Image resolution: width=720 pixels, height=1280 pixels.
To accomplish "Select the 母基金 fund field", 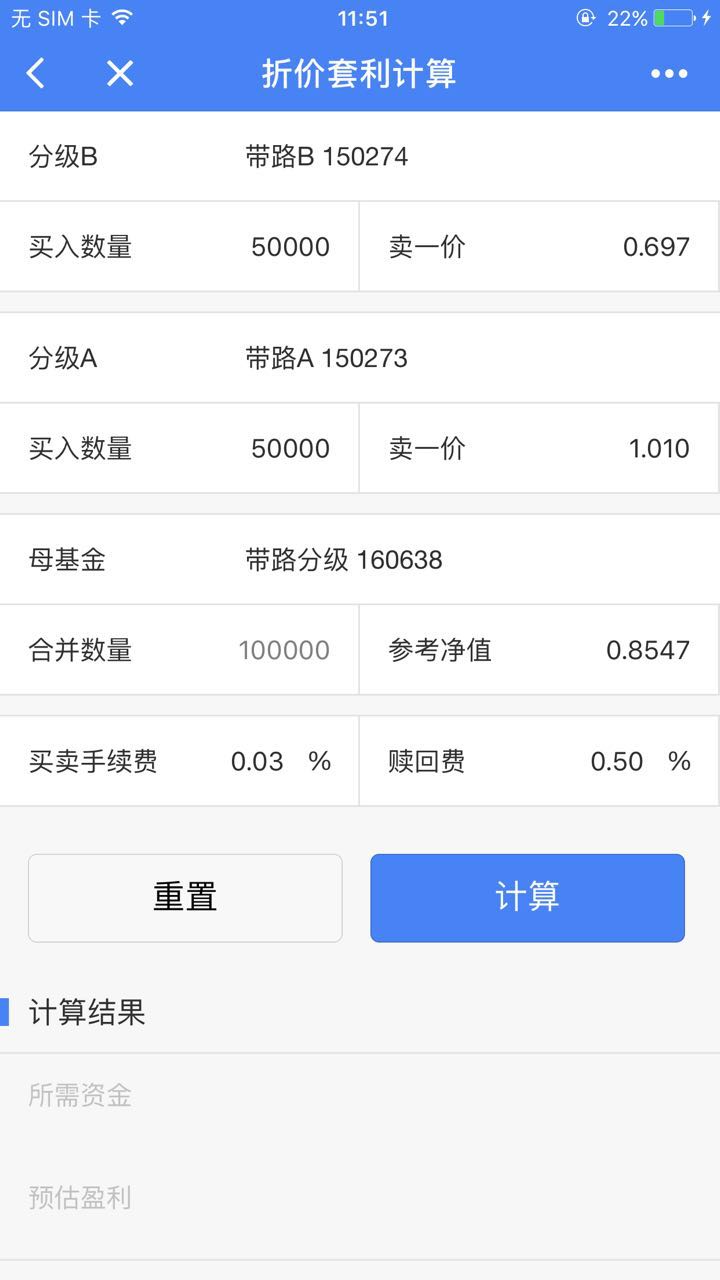I will point(344,560).
